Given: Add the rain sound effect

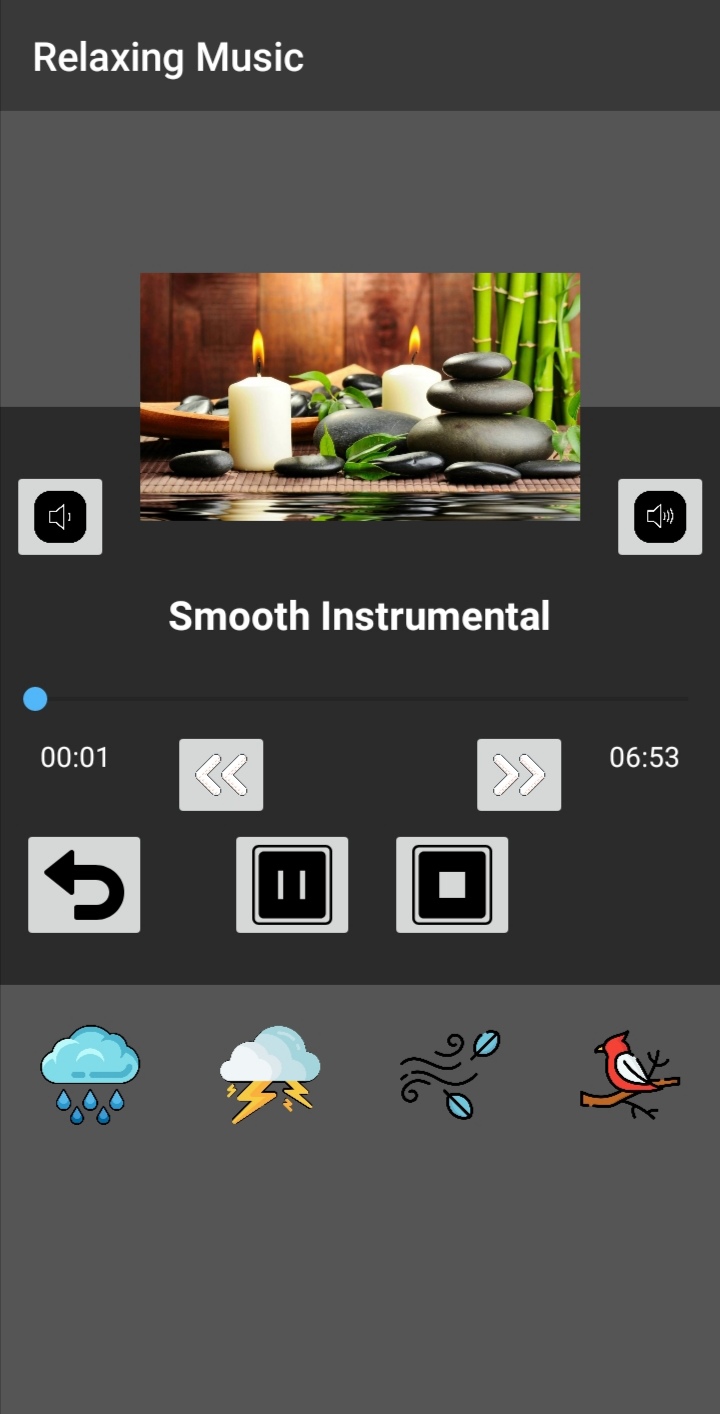Looking at the screenshot, I should [x=90, y=1075].
